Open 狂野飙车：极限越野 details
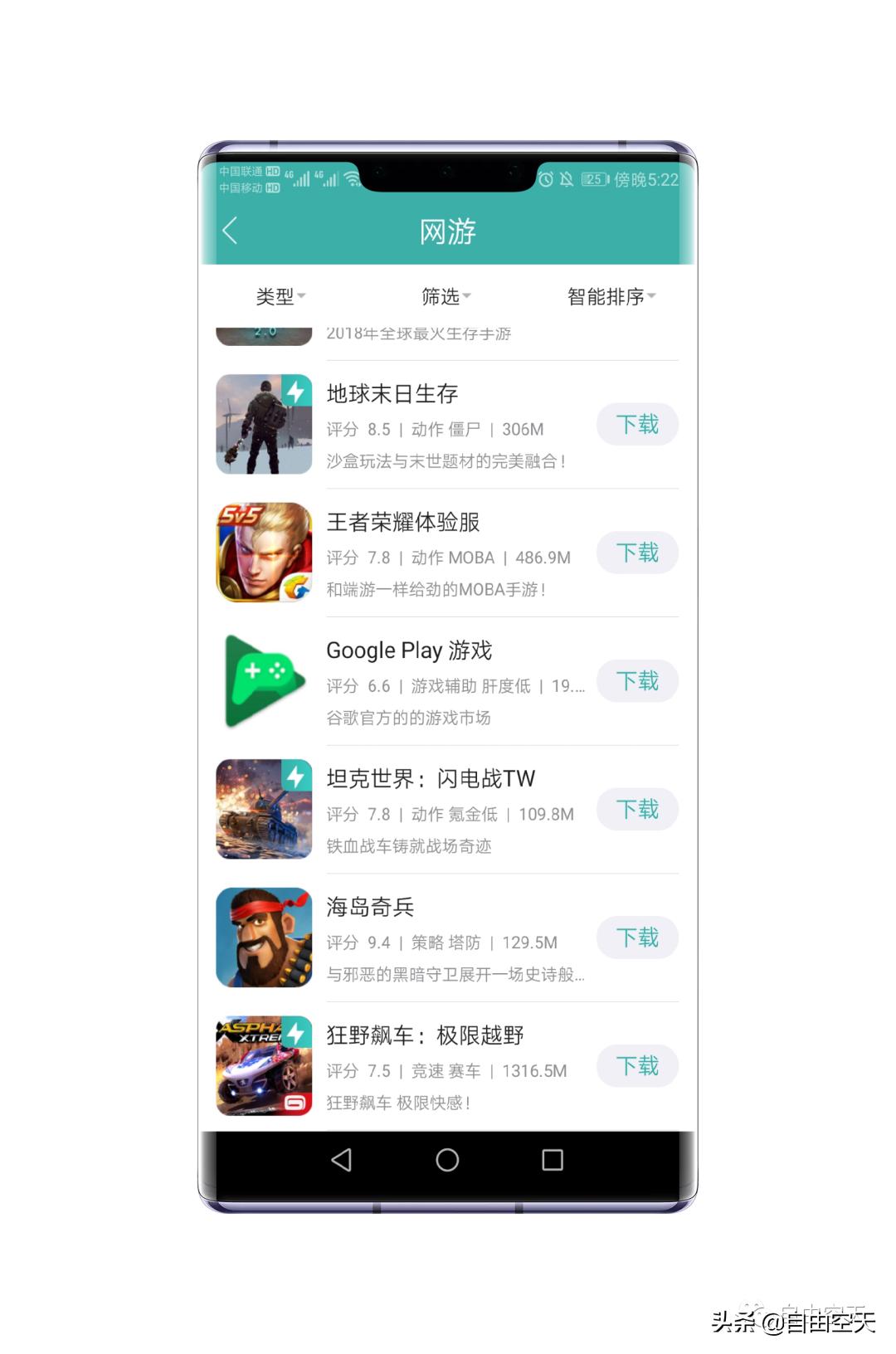The image size is (896, 1354). coord(425,1035)
